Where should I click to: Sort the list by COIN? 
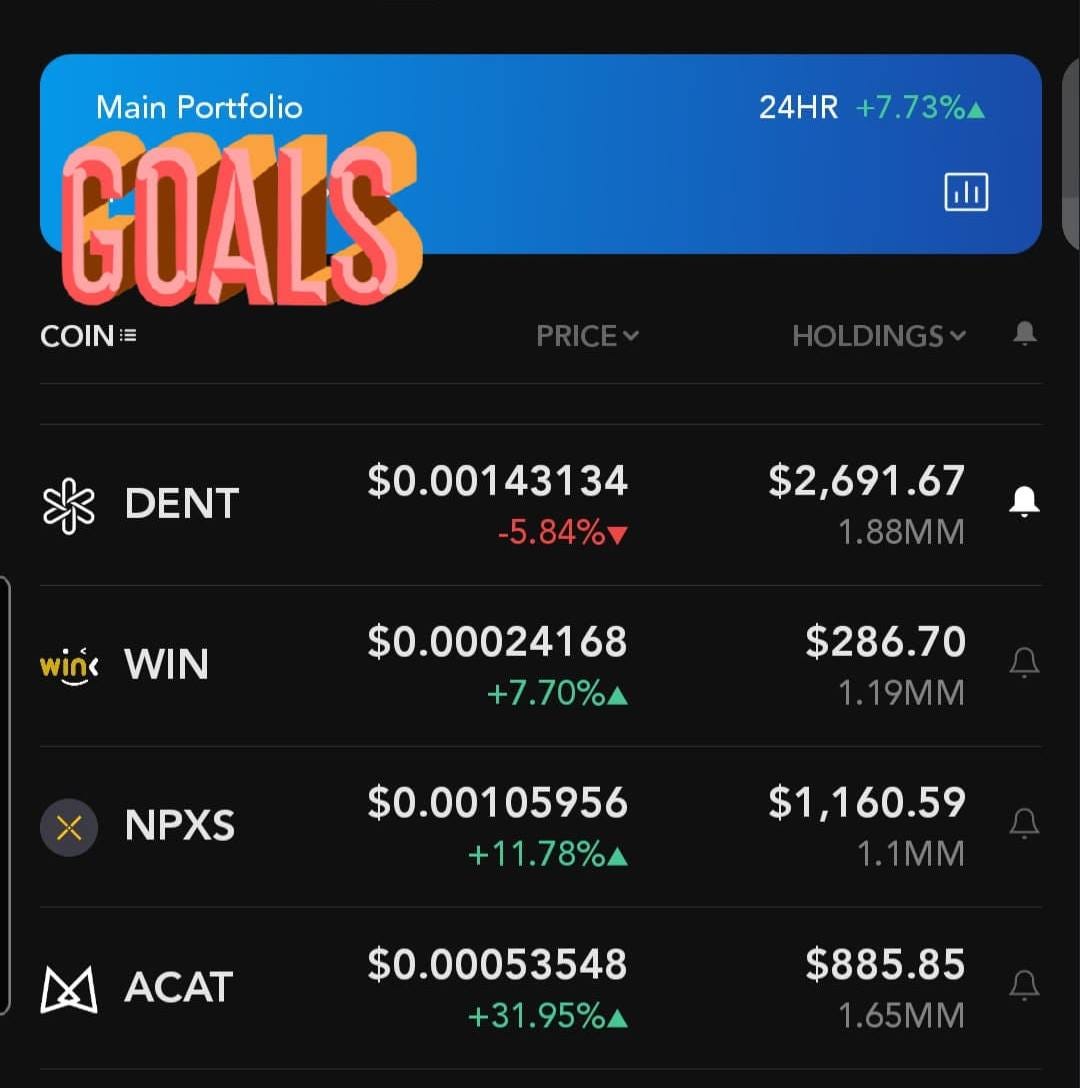point(88,336)
